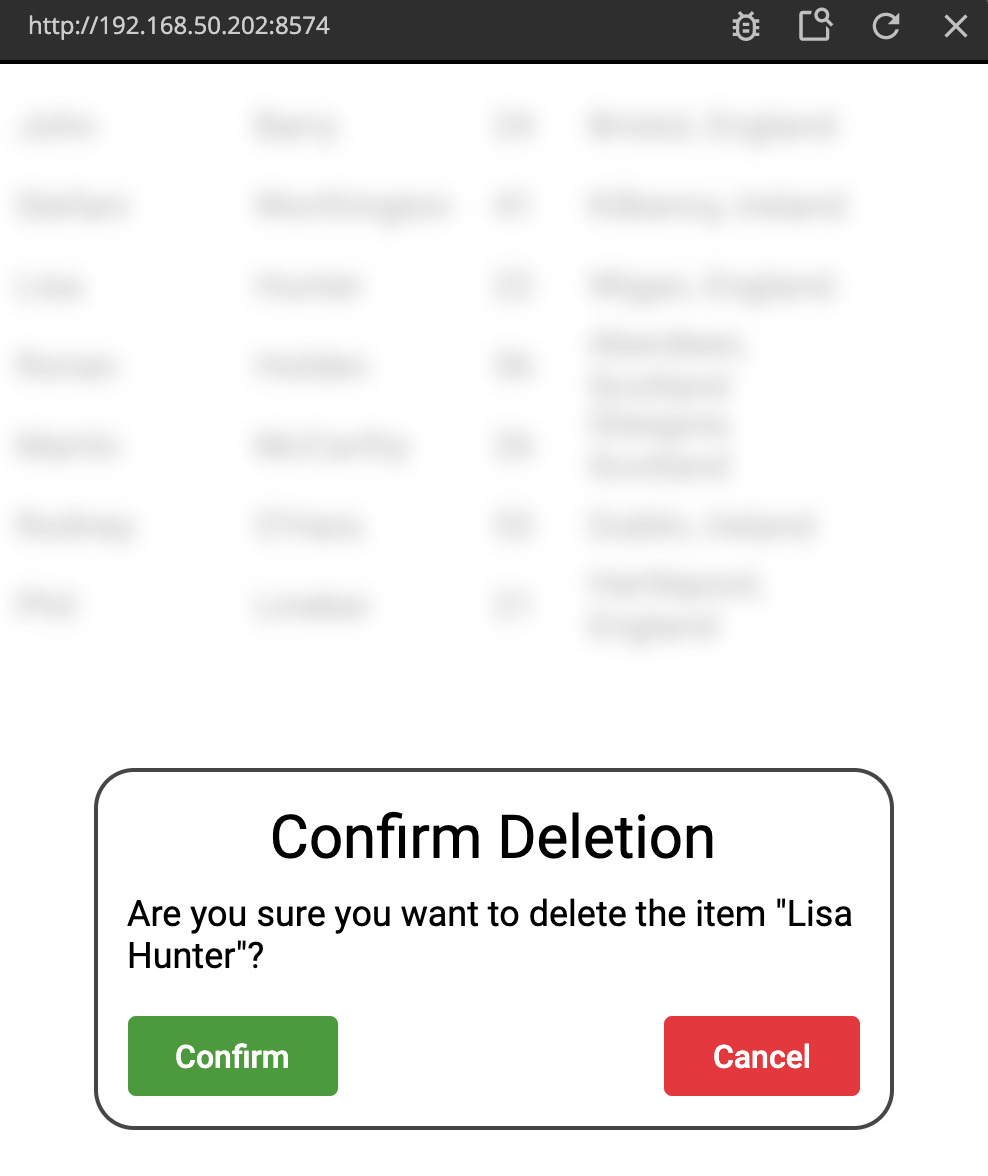Reload the page

(x=885, y=26)
